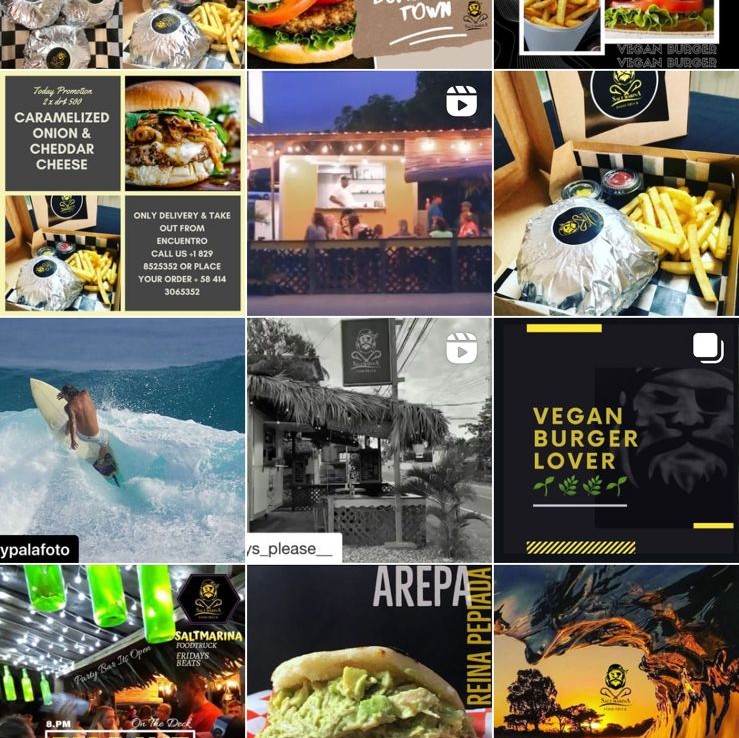The height and width of the screenshot is (738, 739).
Task: Open the Vegan Burger fries post at the top
Action: coord(616,33)
